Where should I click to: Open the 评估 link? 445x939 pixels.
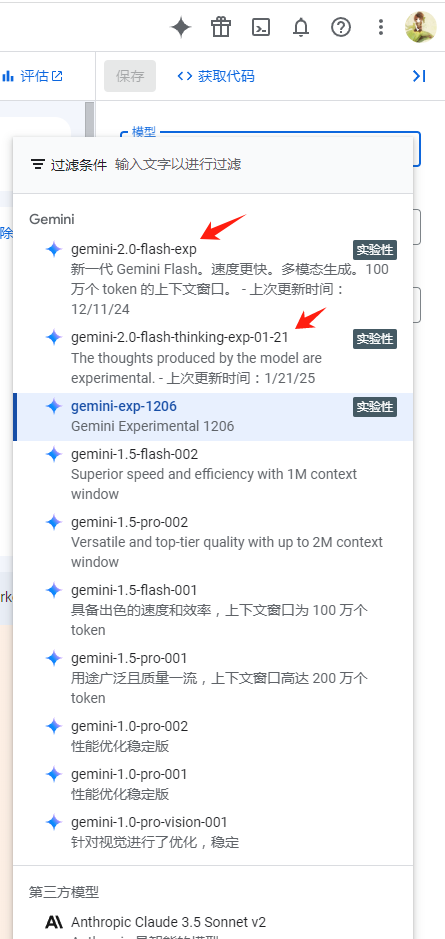point(33,76)
